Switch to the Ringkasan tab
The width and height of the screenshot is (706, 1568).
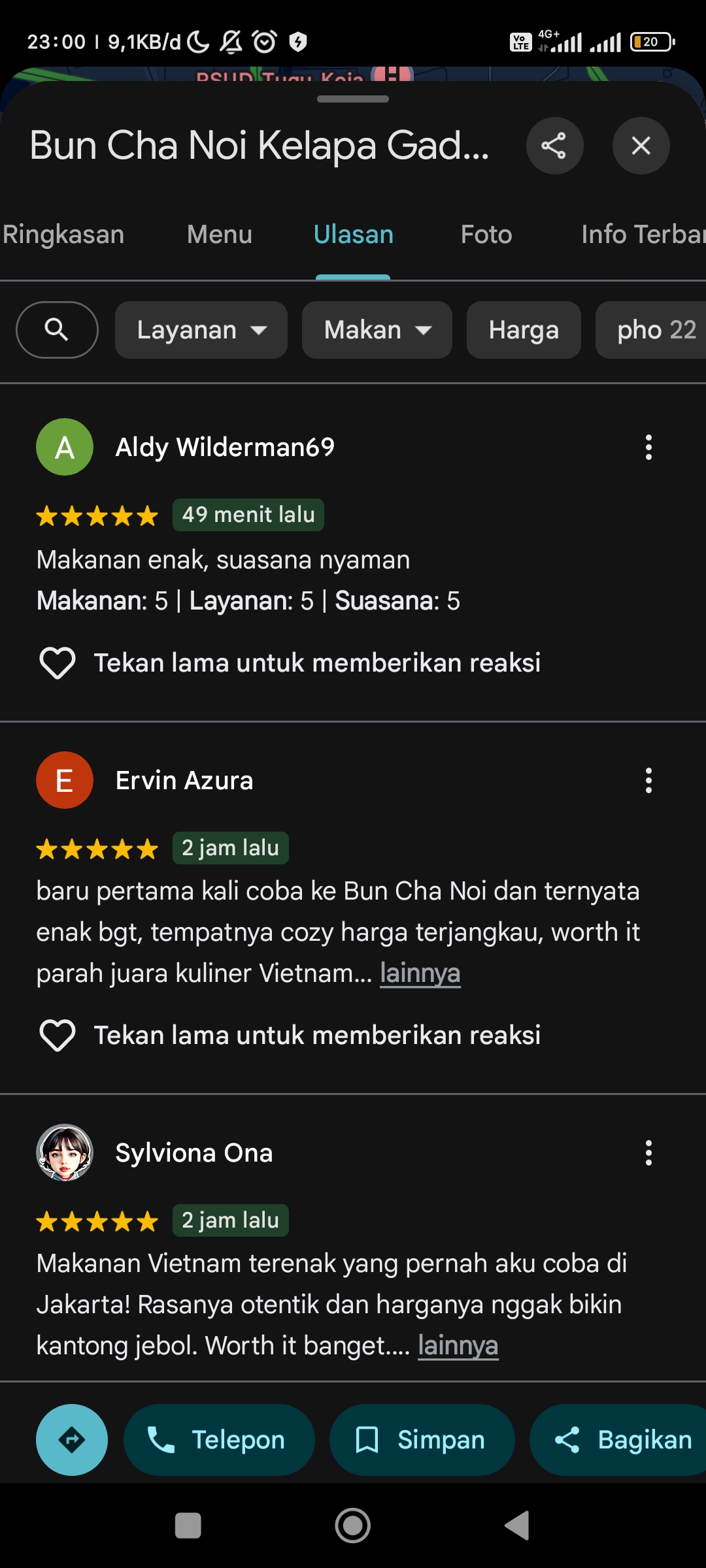(x=63, y=235)
